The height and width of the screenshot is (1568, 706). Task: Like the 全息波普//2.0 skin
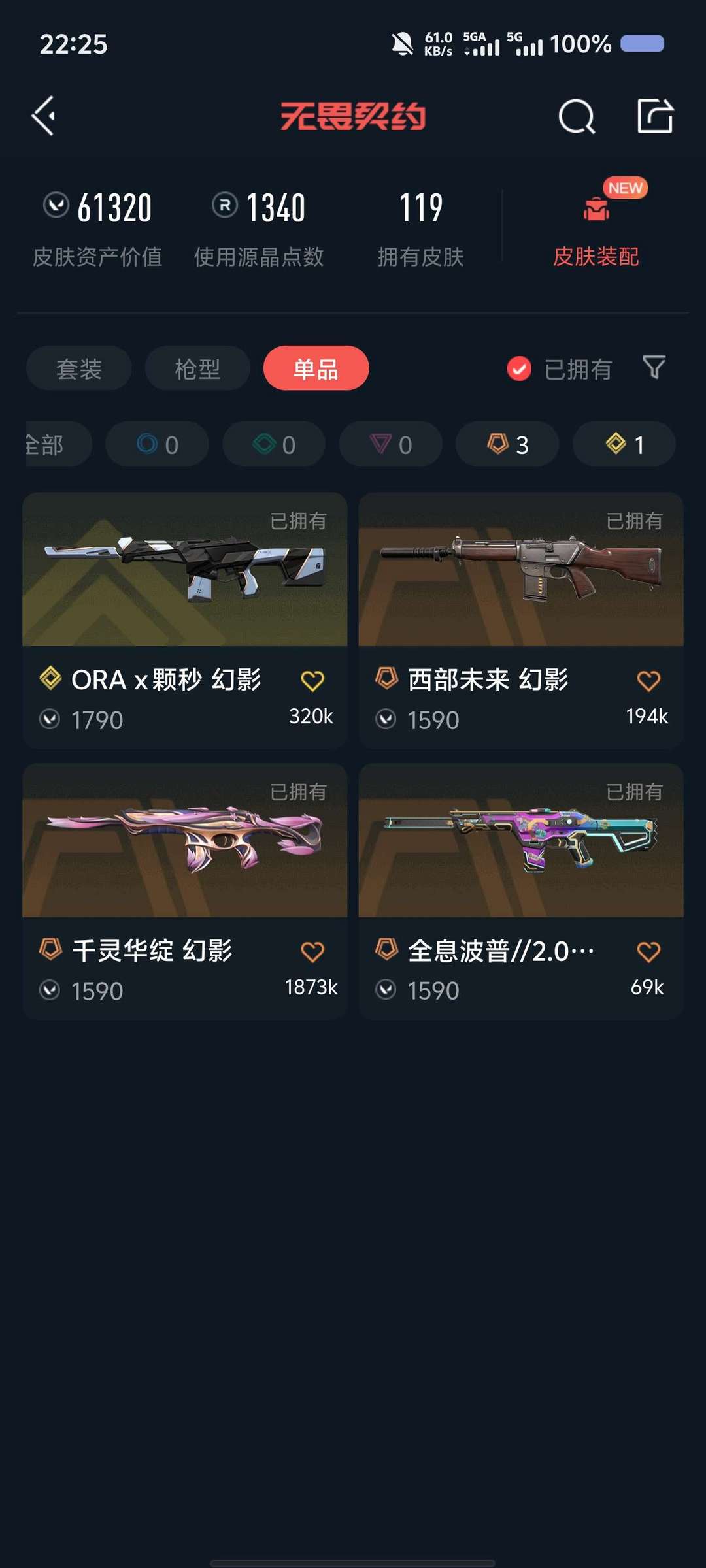click(648, 952)
